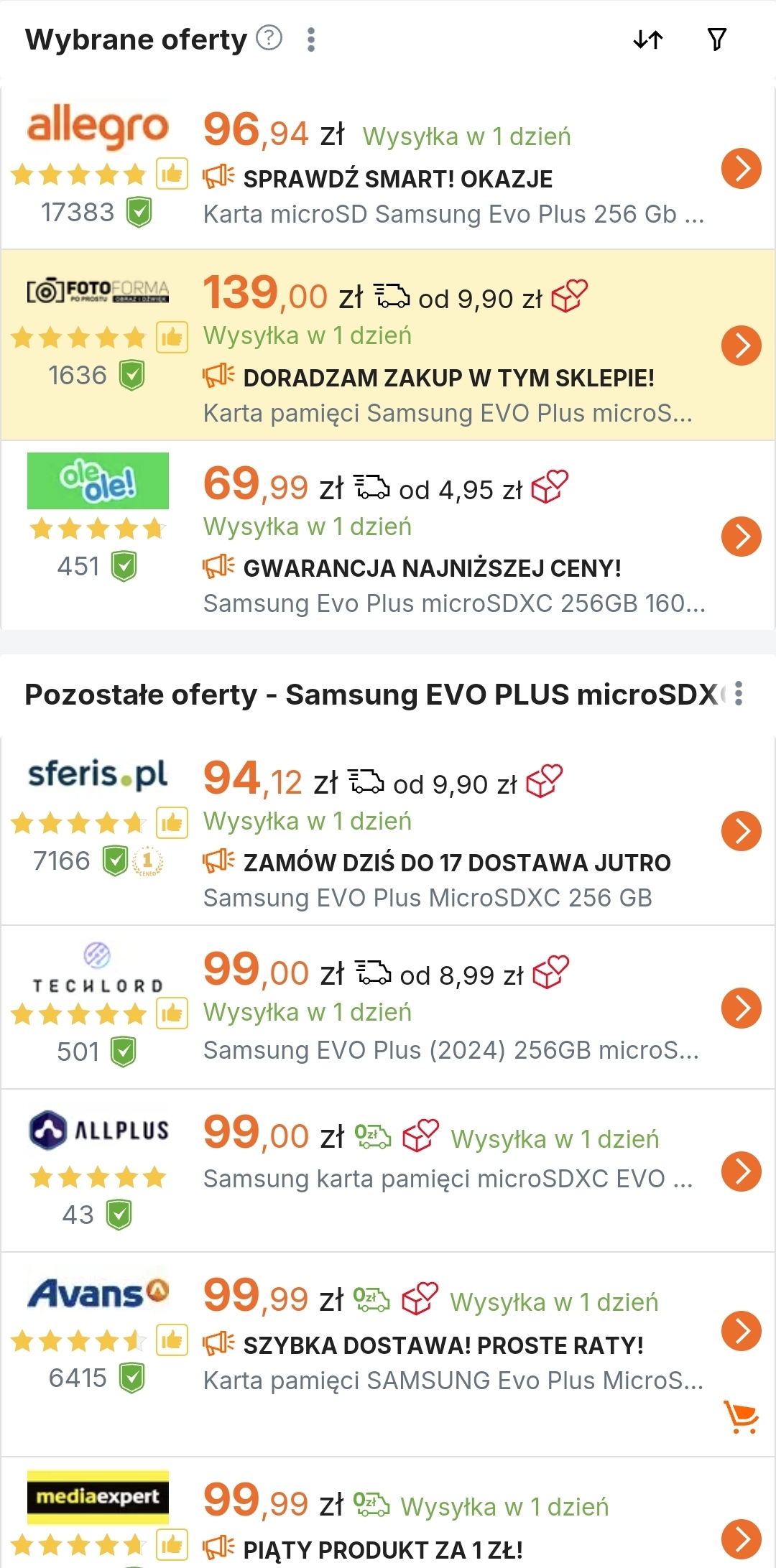Open the Mediaexpert offer arrow
The image size is (776, 1568).
(x=742, y=1539)
